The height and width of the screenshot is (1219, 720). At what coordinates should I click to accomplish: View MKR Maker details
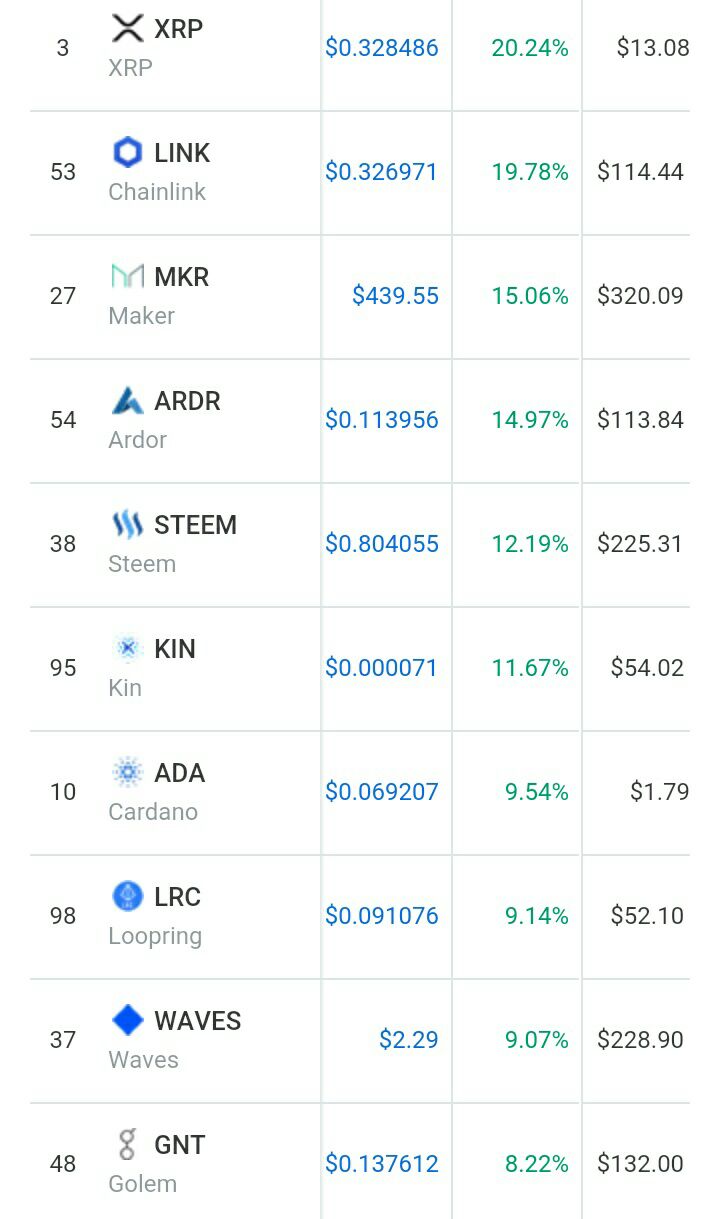coord(181,277)
